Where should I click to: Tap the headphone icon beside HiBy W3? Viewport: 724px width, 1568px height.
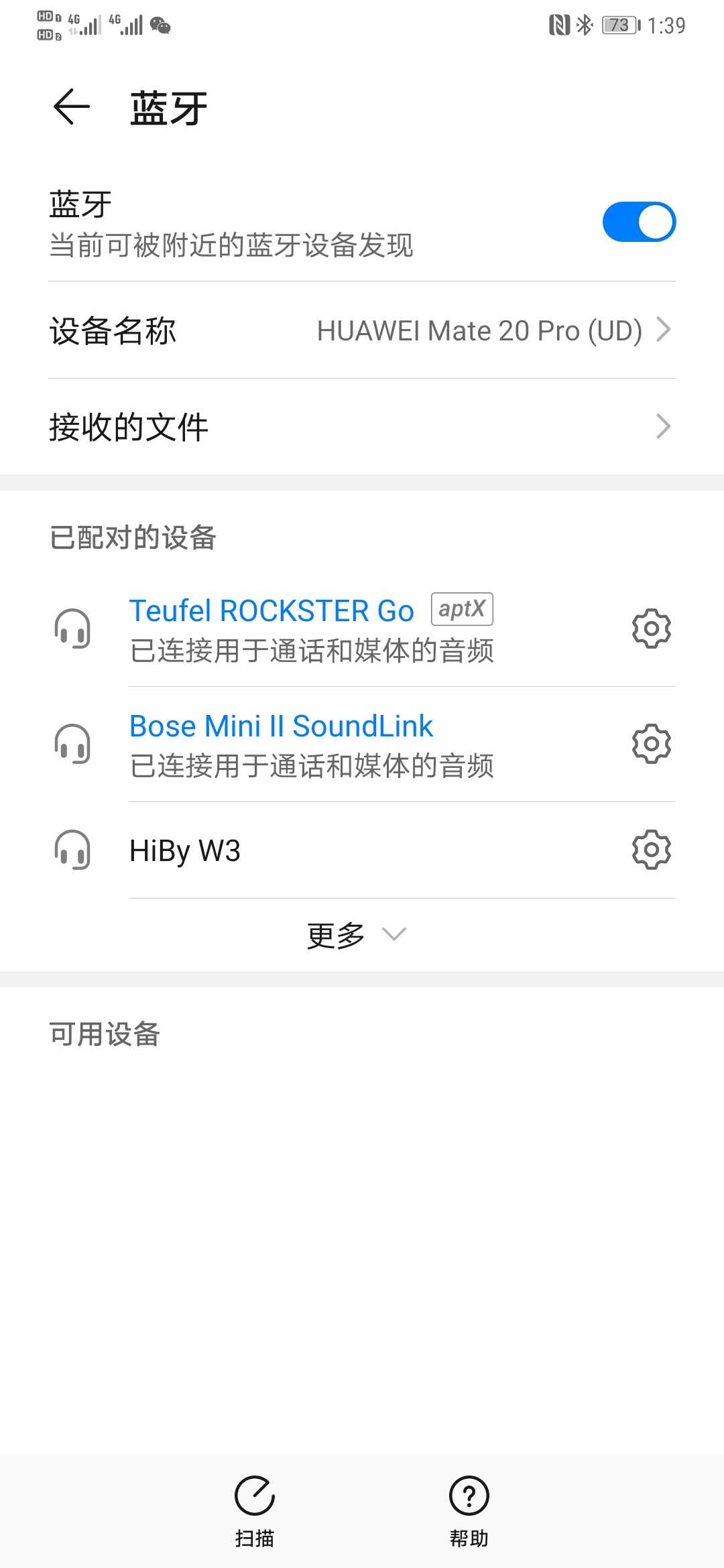(74, 850)
